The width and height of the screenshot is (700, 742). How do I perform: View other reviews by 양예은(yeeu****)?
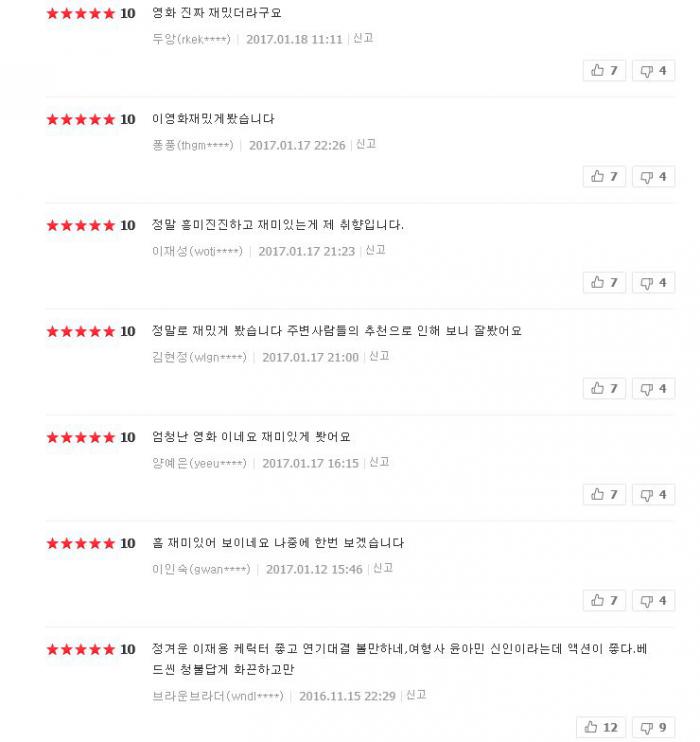[x=199, y=463]
